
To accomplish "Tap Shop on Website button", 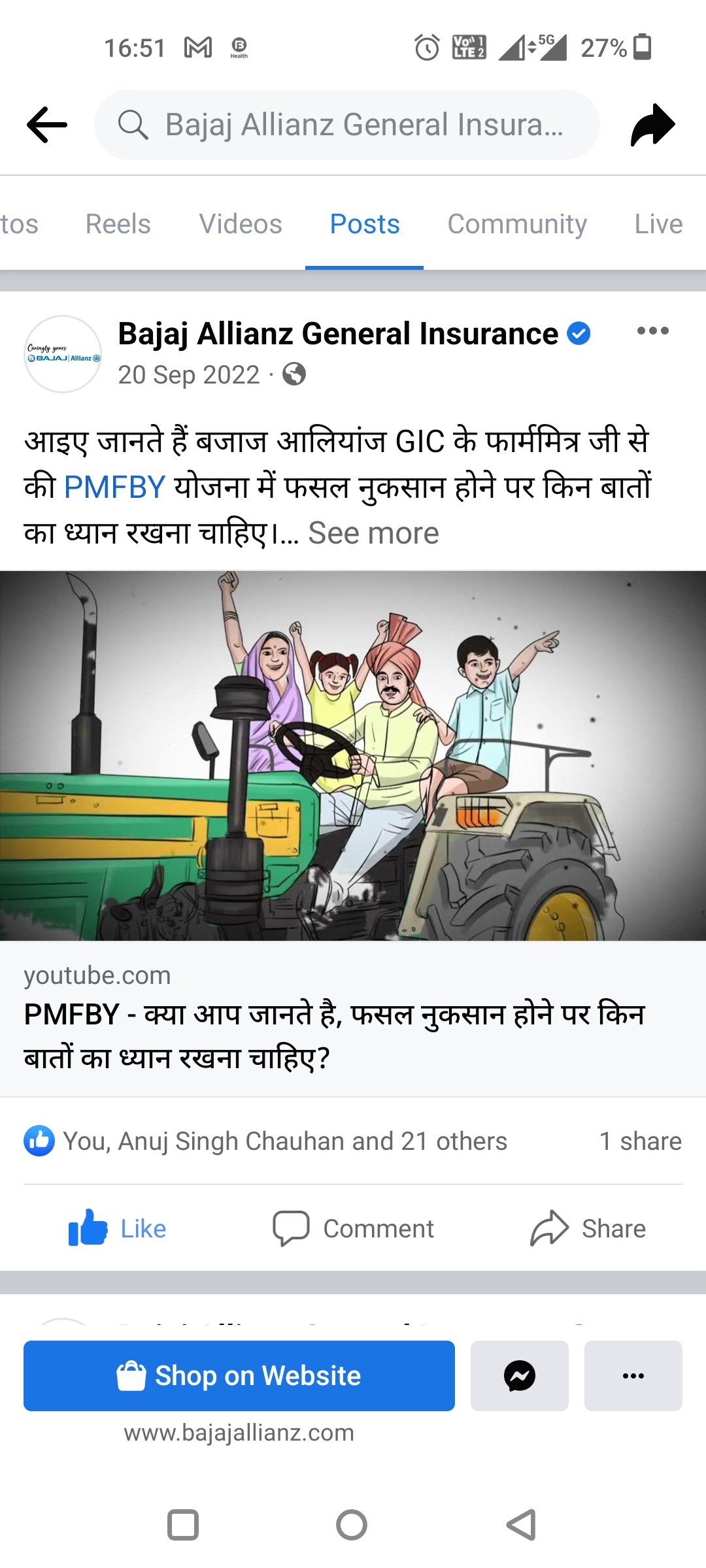I will pos(239,1376).
